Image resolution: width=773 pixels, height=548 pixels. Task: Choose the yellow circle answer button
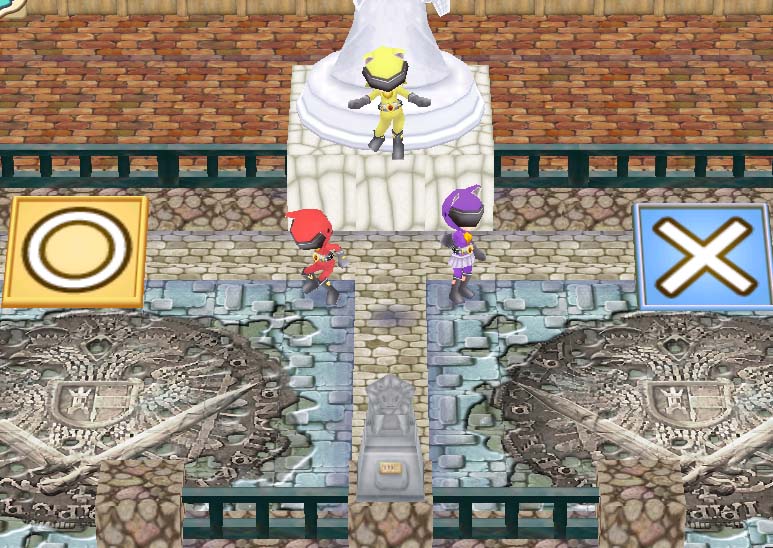point(75,252)
